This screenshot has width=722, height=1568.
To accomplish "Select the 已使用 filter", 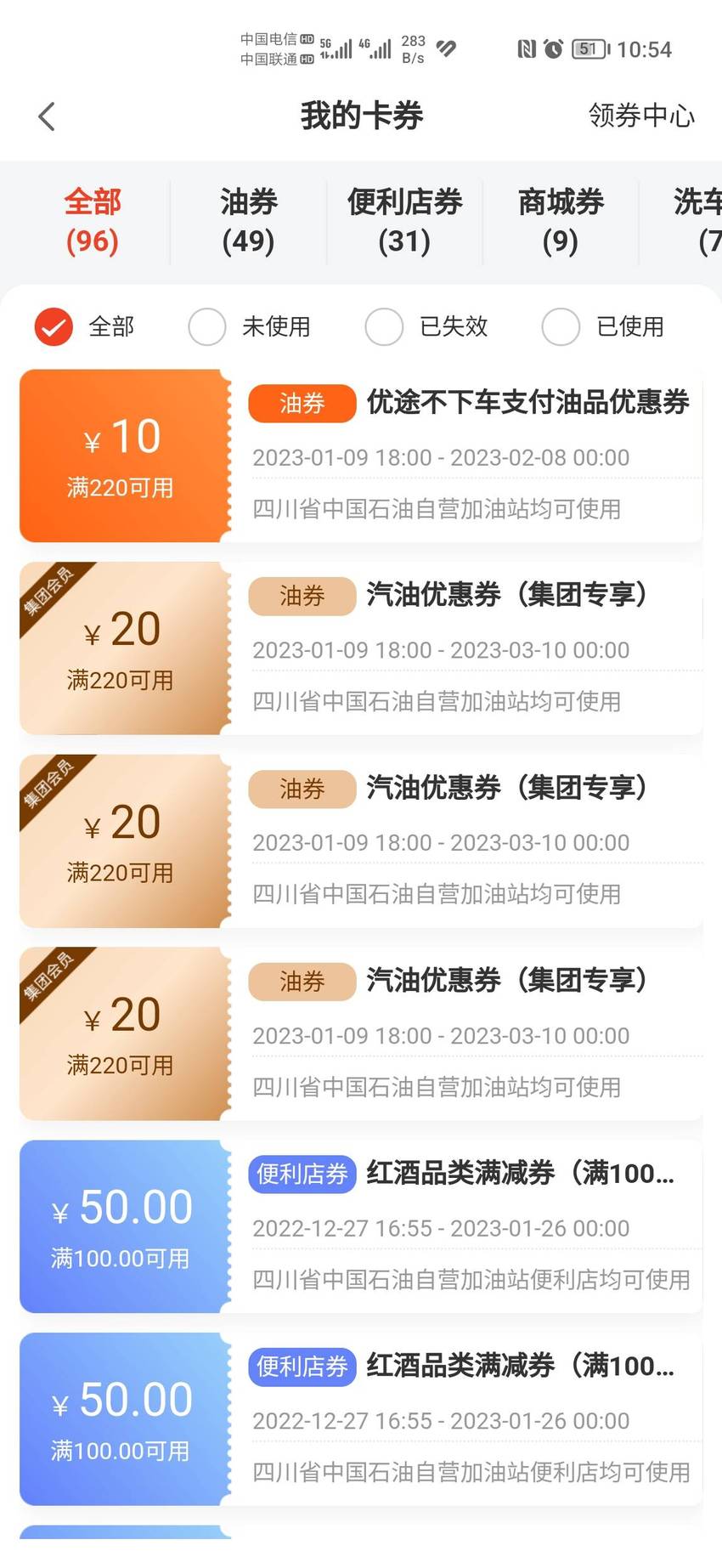I will point(603,326).
